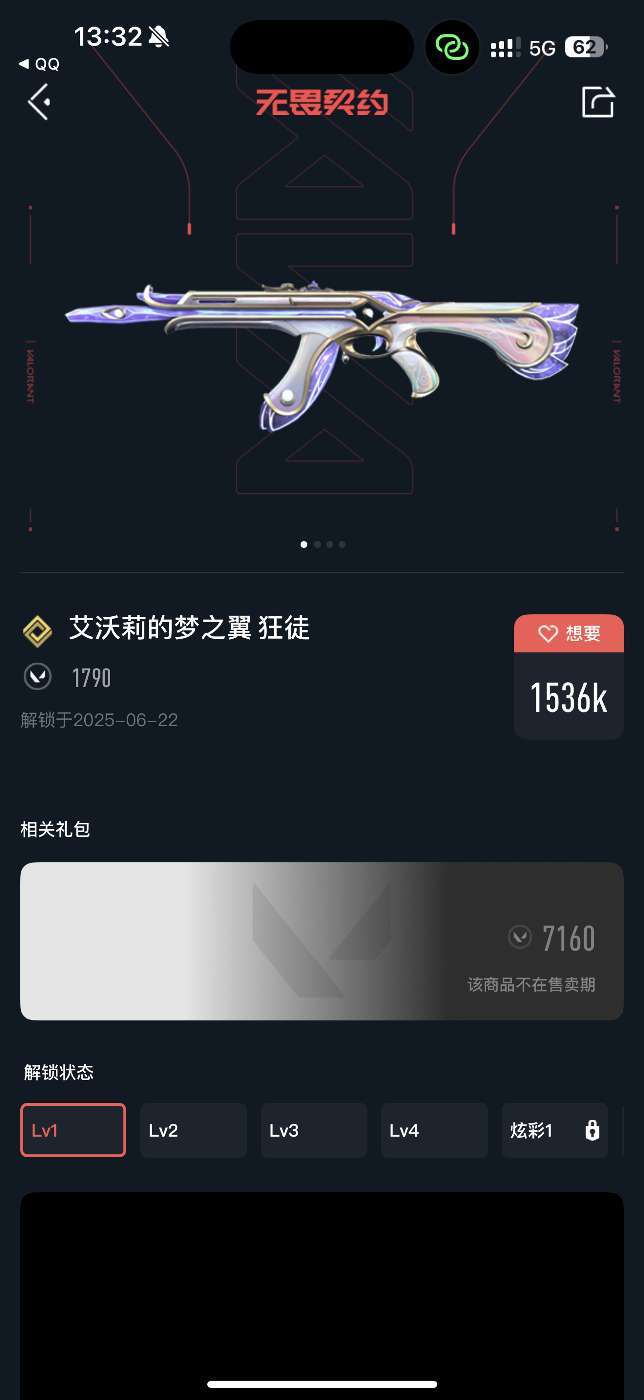Tap the 想要 want button
The image size is (644, 1400).
(x=568, y=634)
